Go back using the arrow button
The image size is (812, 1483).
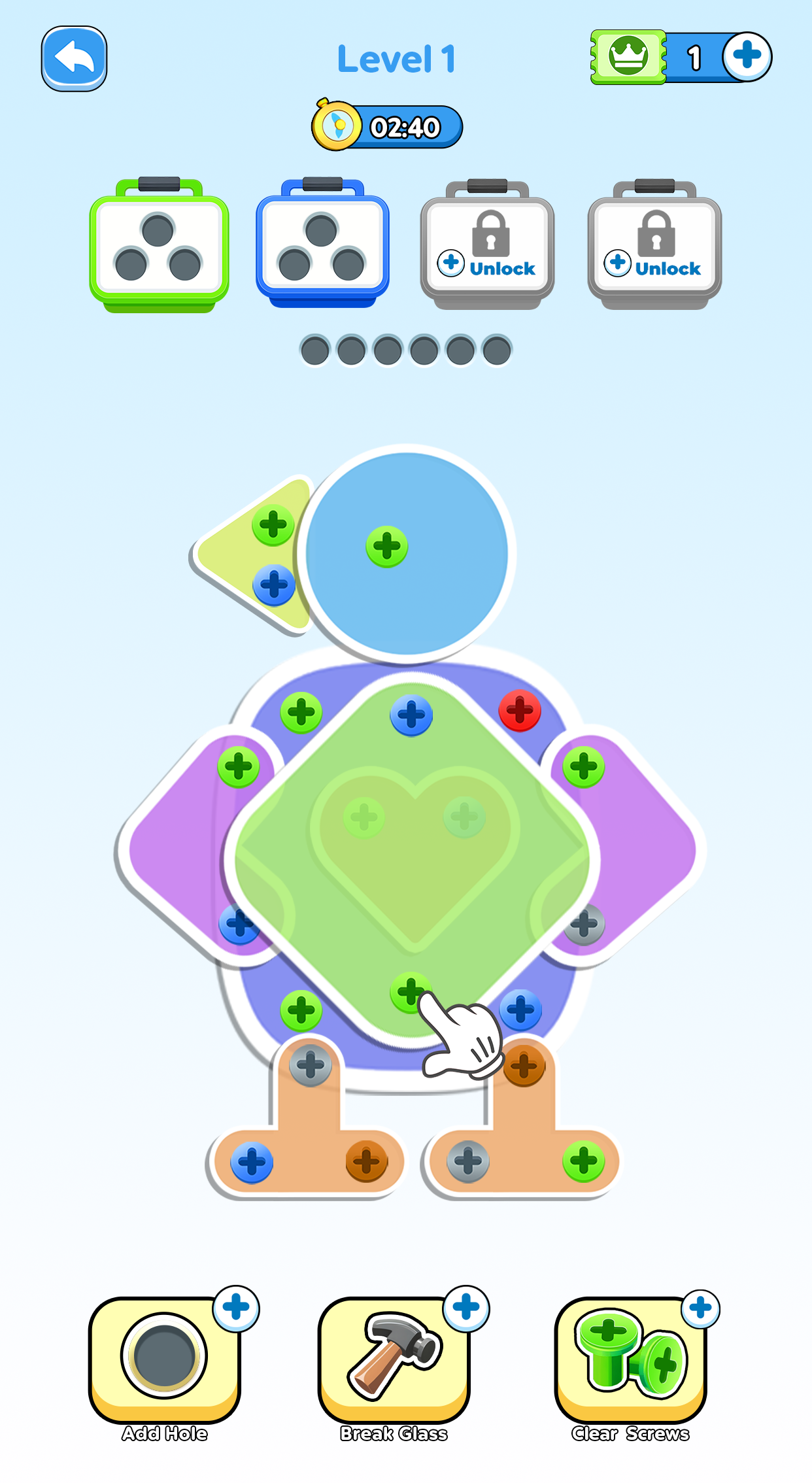74,59
